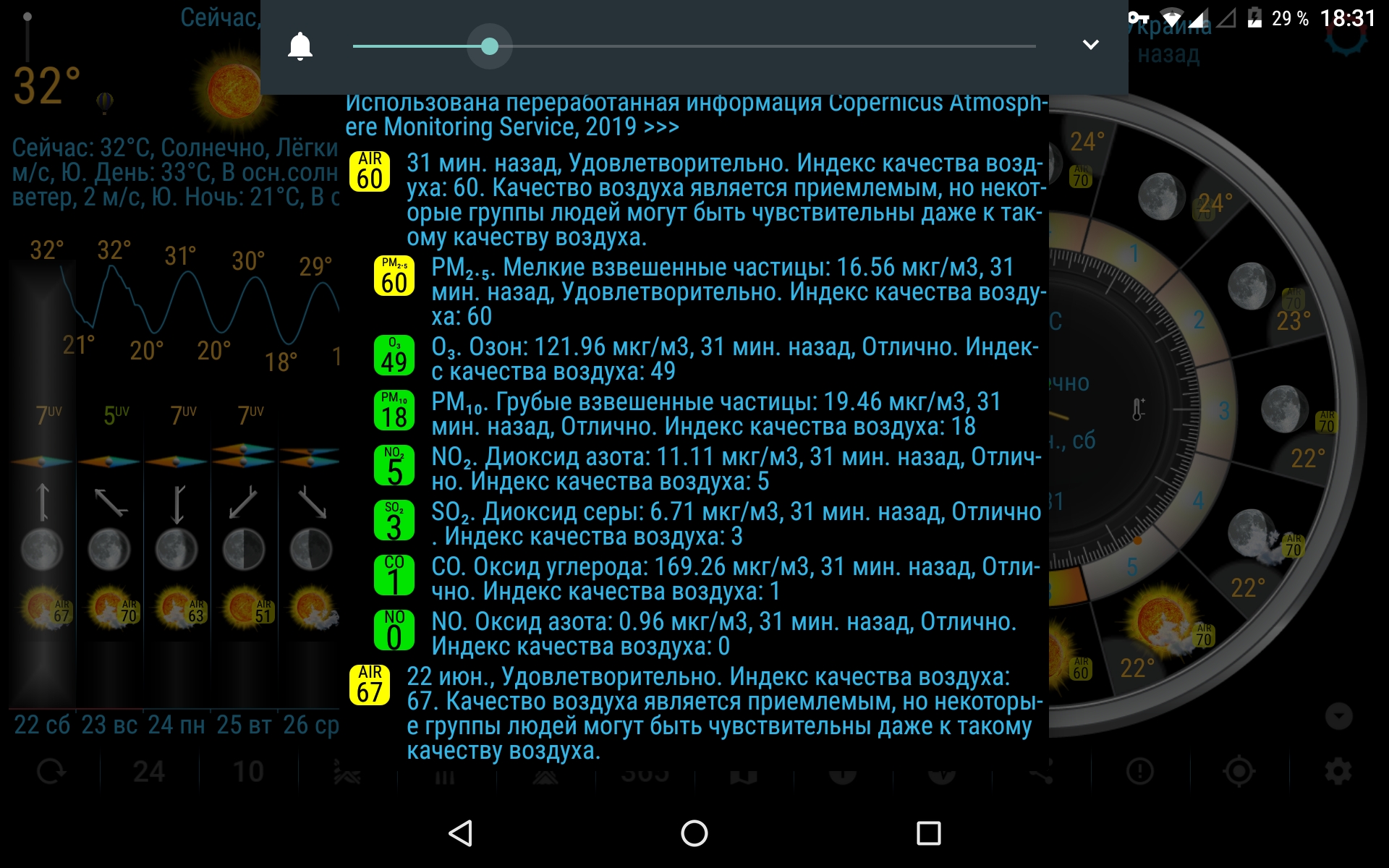The image size is (1389, 868).
Task: Switch to the 10-day forecast
Action: pyautogui.click(x=247, y=772)
